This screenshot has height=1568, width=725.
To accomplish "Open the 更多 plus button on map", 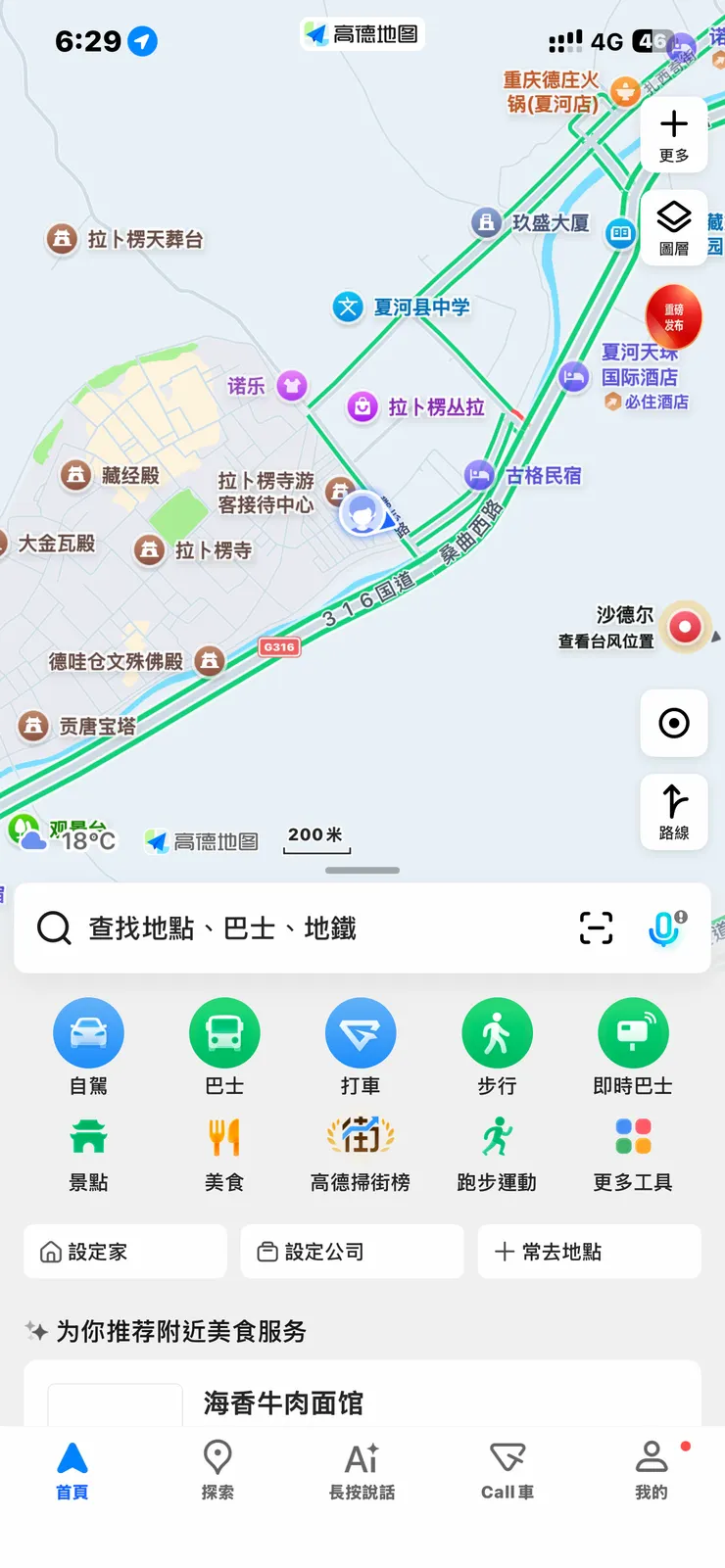I will coord(674,136).
